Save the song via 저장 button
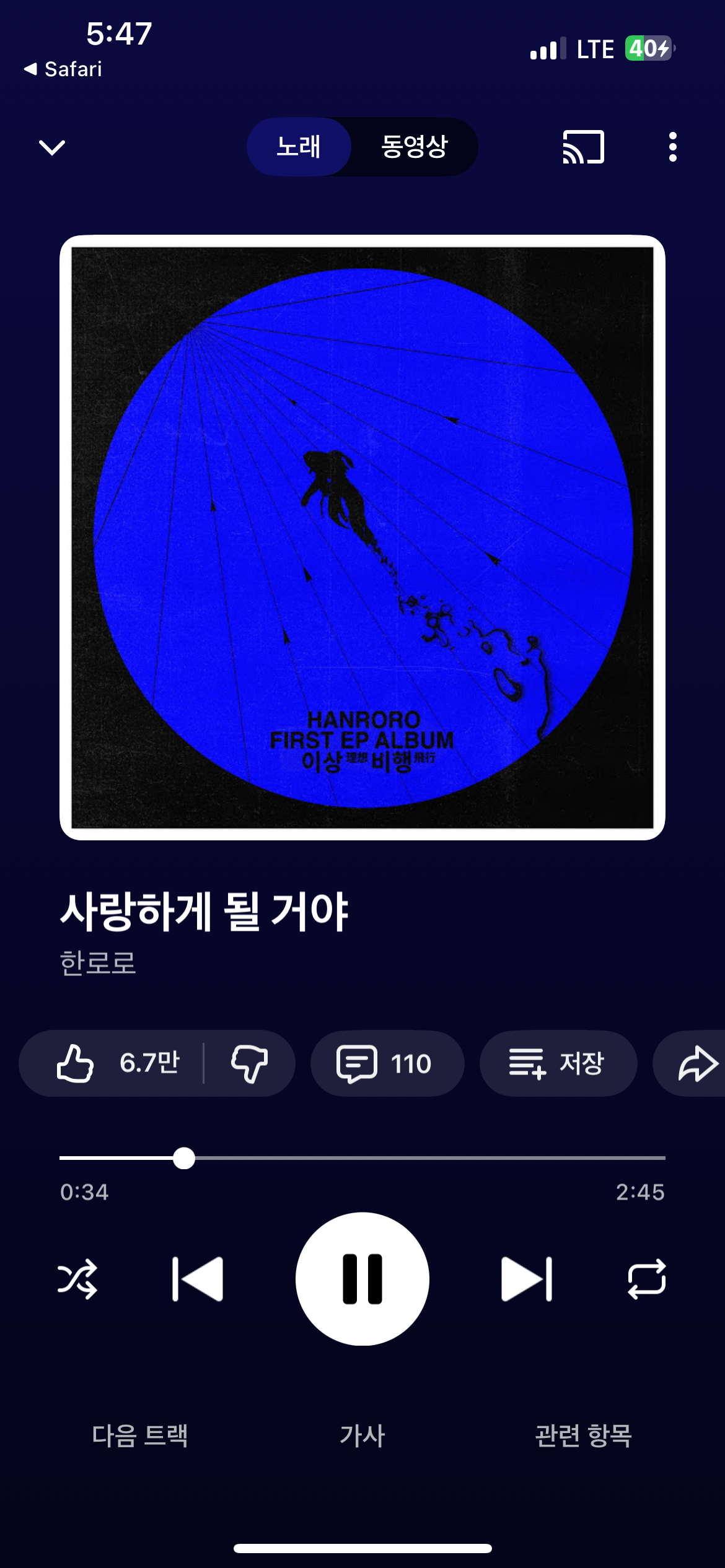Screen dimensions: 725x1568 pos(558,1063)
